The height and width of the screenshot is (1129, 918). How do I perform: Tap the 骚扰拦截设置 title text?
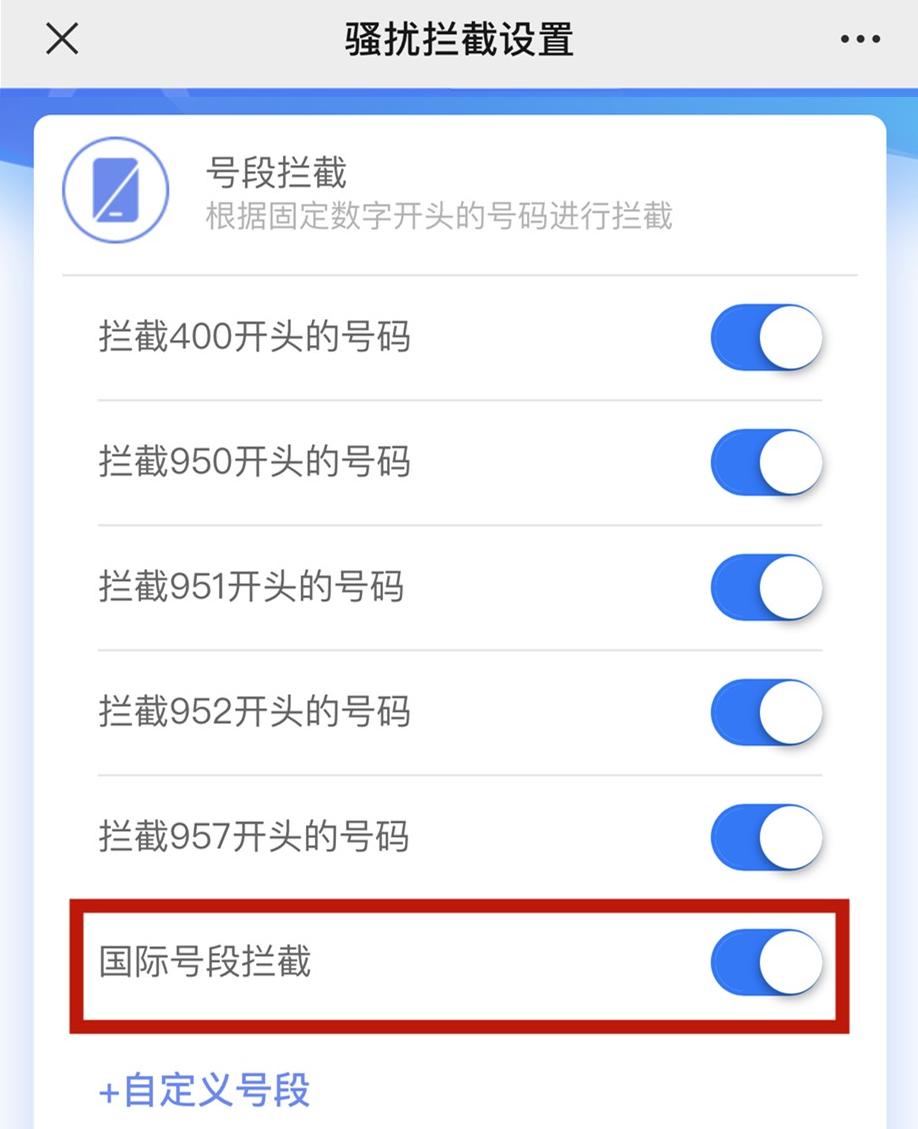click(x=458, y=39)
